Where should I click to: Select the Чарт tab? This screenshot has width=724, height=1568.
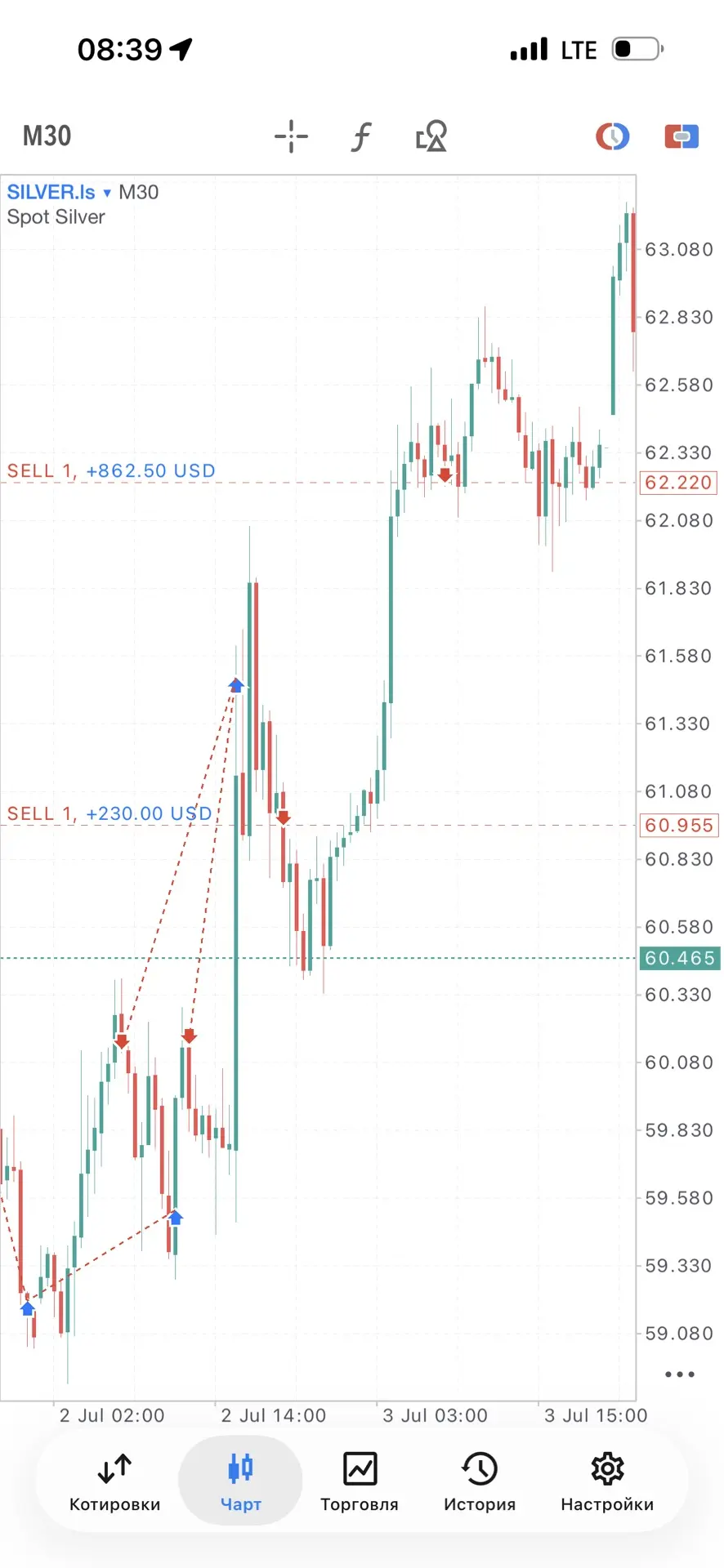(240, 1482)
